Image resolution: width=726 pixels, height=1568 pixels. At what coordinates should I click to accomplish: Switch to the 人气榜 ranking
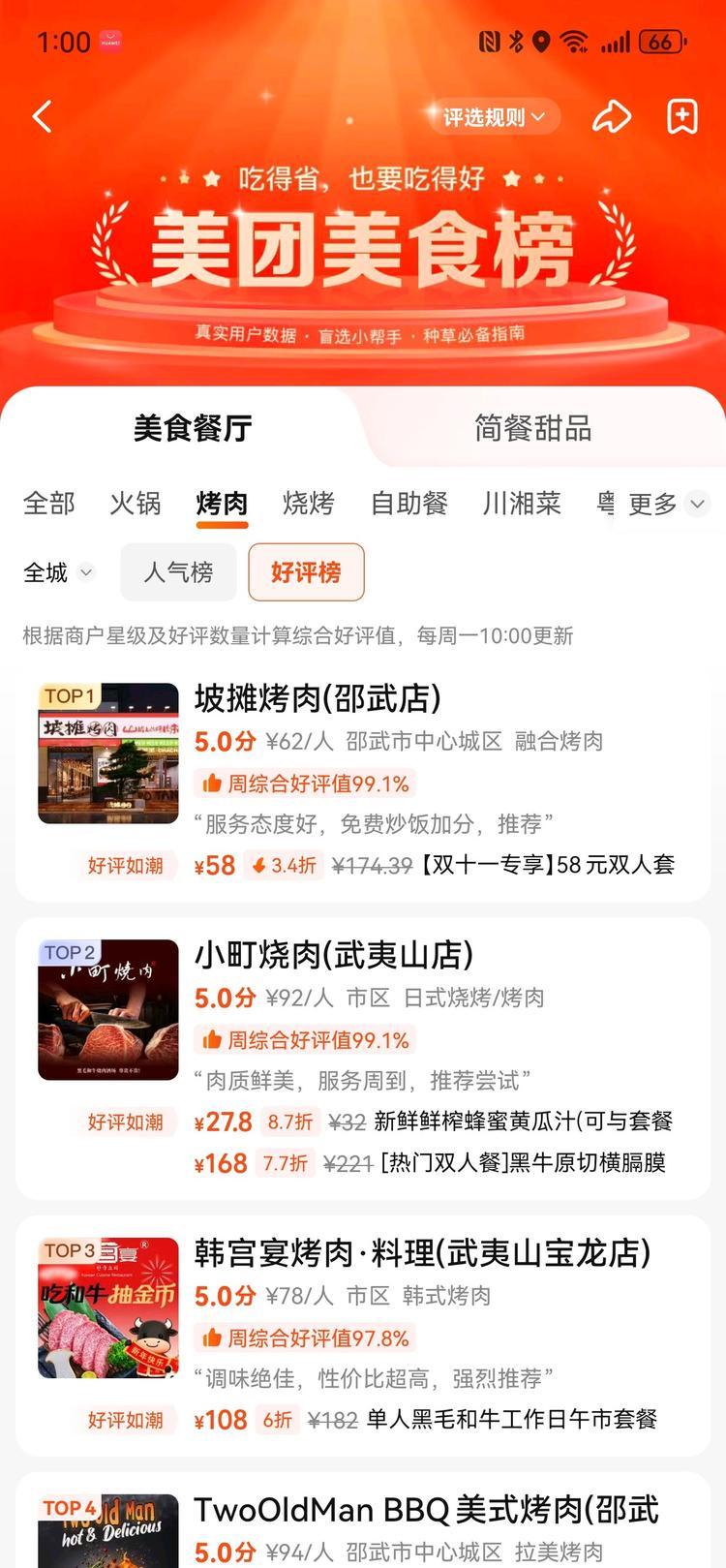tap(178, 572)
